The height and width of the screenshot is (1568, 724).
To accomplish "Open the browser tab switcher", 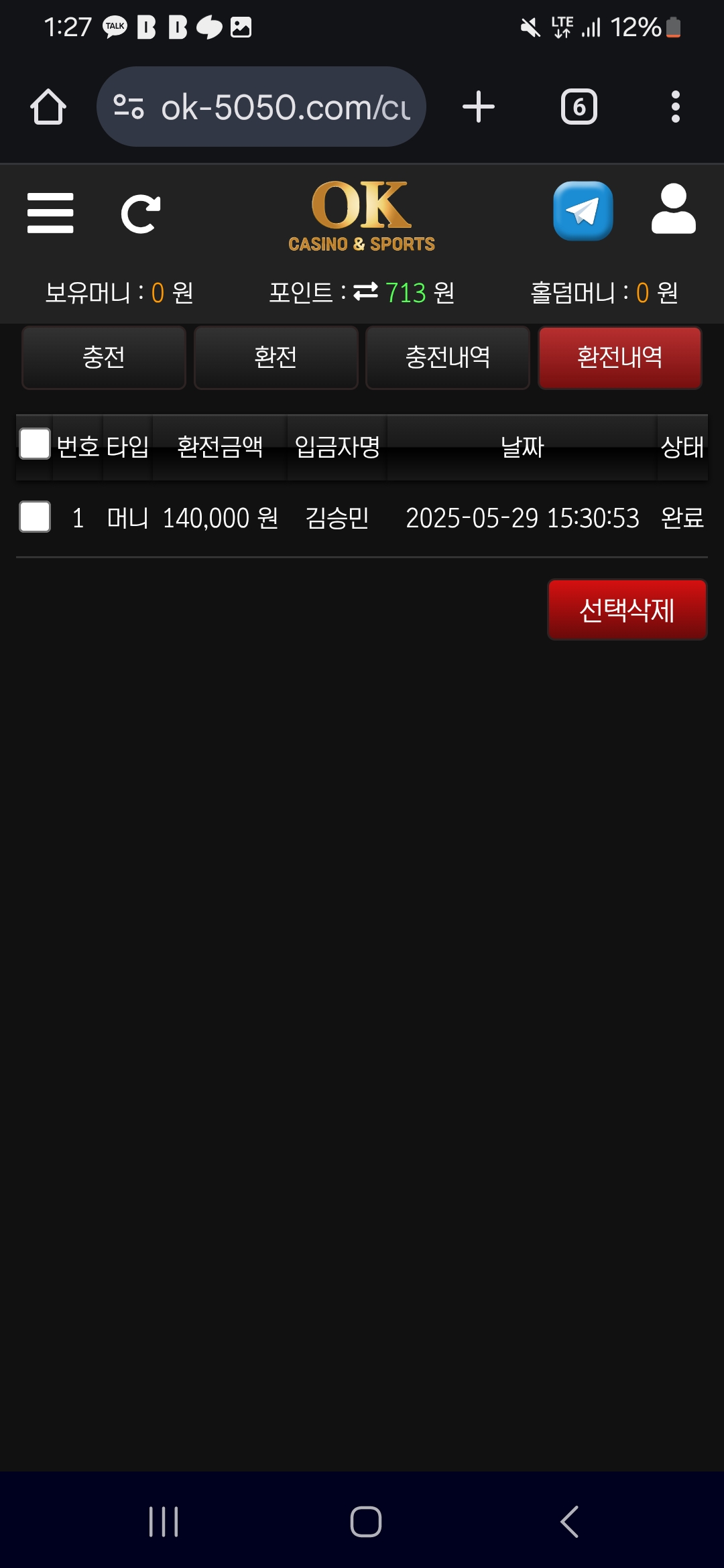I will tap(579, 107).
